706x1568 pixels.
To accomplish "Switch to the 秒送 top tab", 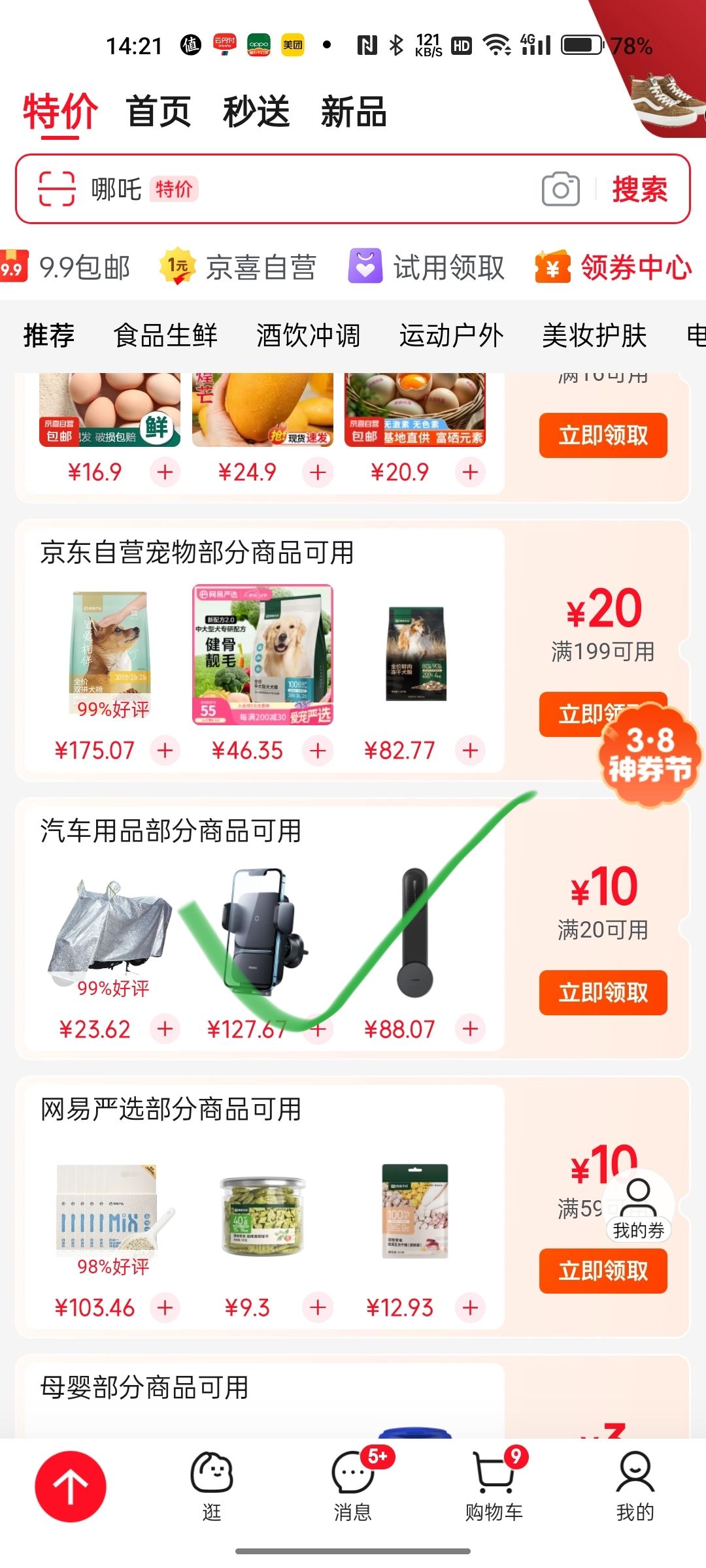I will point(256,111).
